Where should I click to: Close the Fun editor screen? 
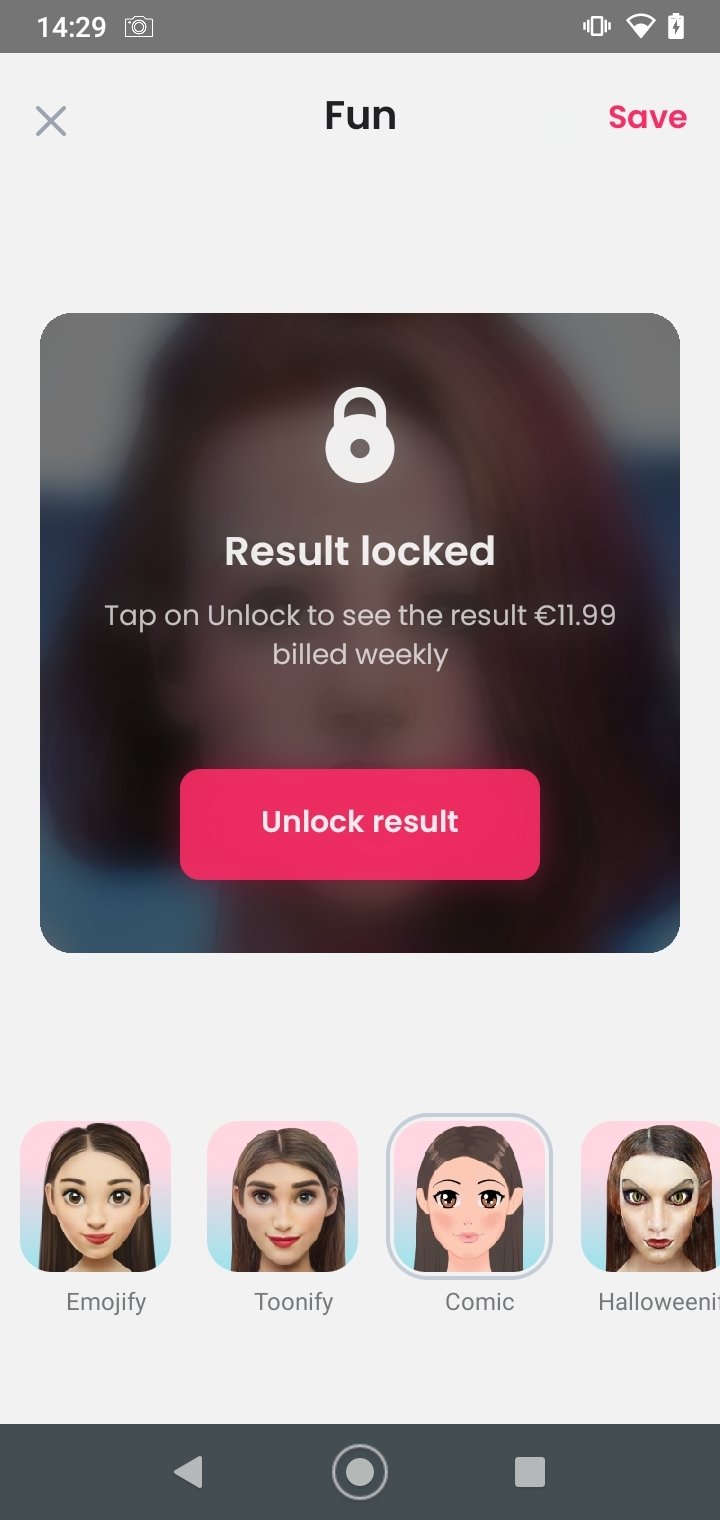pyautogui.click(x=51, y=121)
